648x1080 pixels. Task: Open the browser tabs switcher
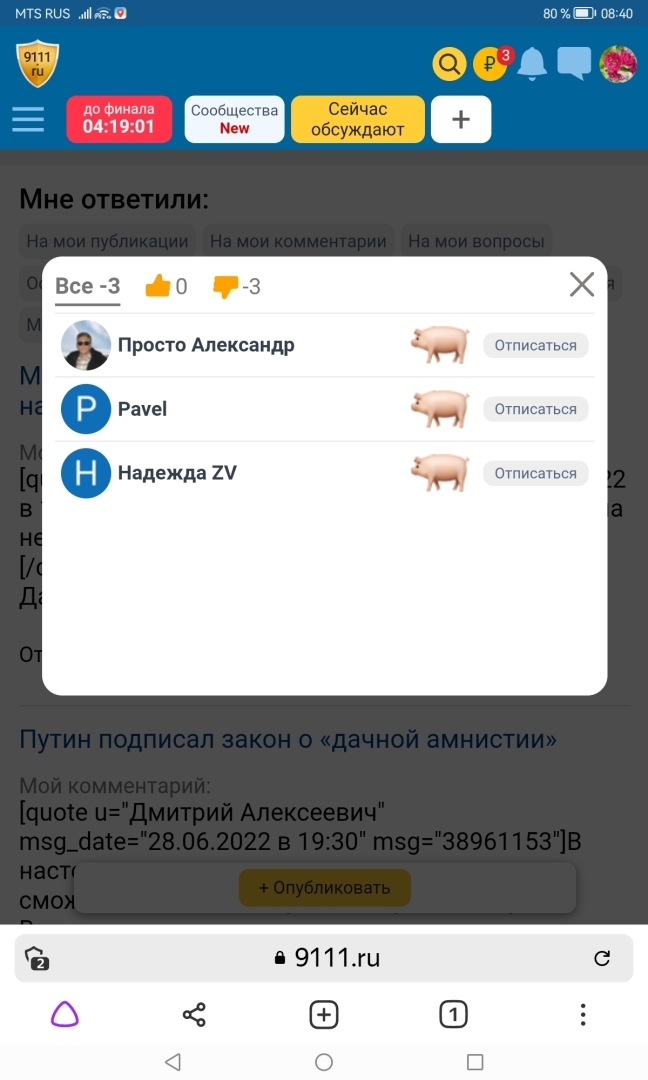(x=453, y=1015)
